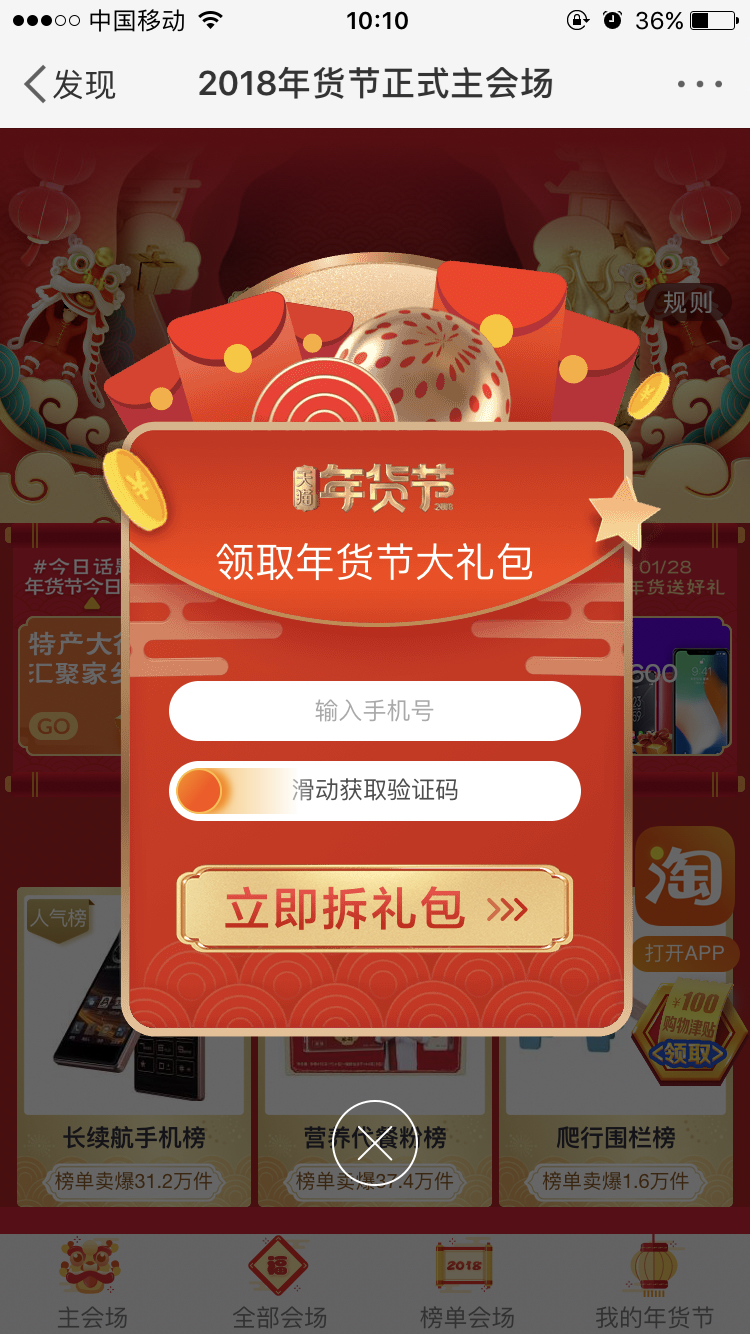Viewport: 750px width, 1334px height.
Task: Go back to 发现
Action: coord(70,84)
